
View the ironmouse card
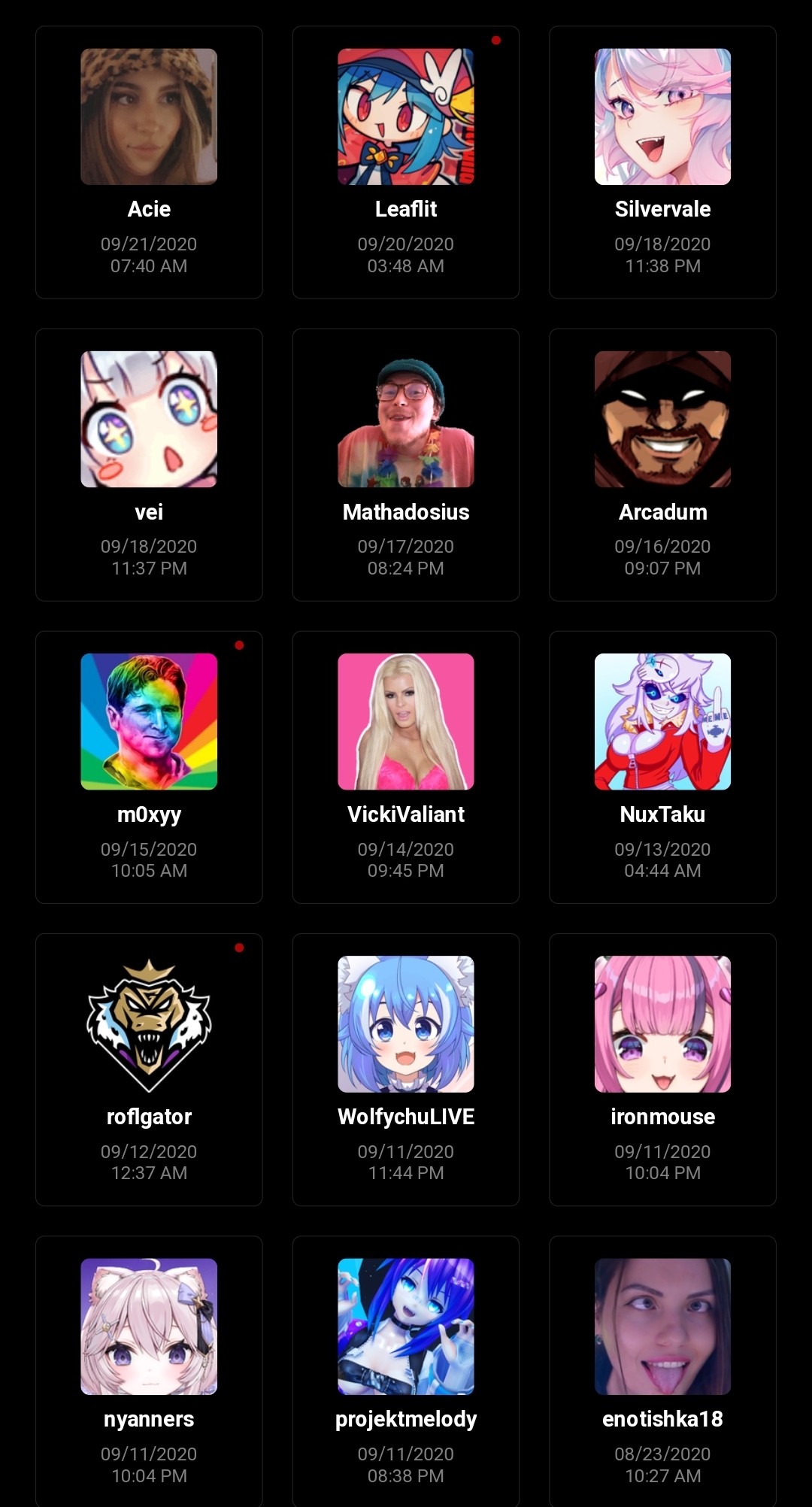tap(662, 1069)
